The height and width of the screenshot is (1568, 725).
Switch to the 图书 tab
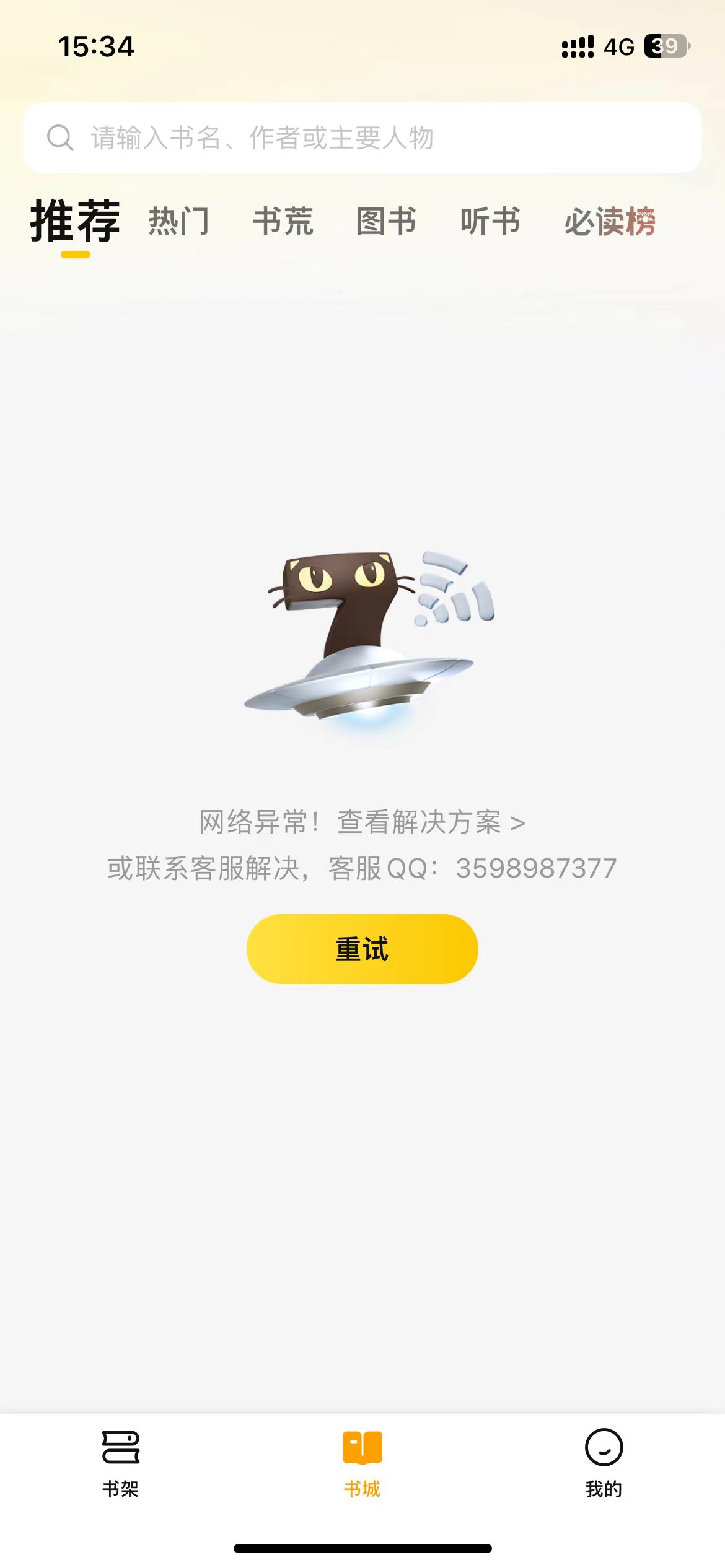pos(386,222)
